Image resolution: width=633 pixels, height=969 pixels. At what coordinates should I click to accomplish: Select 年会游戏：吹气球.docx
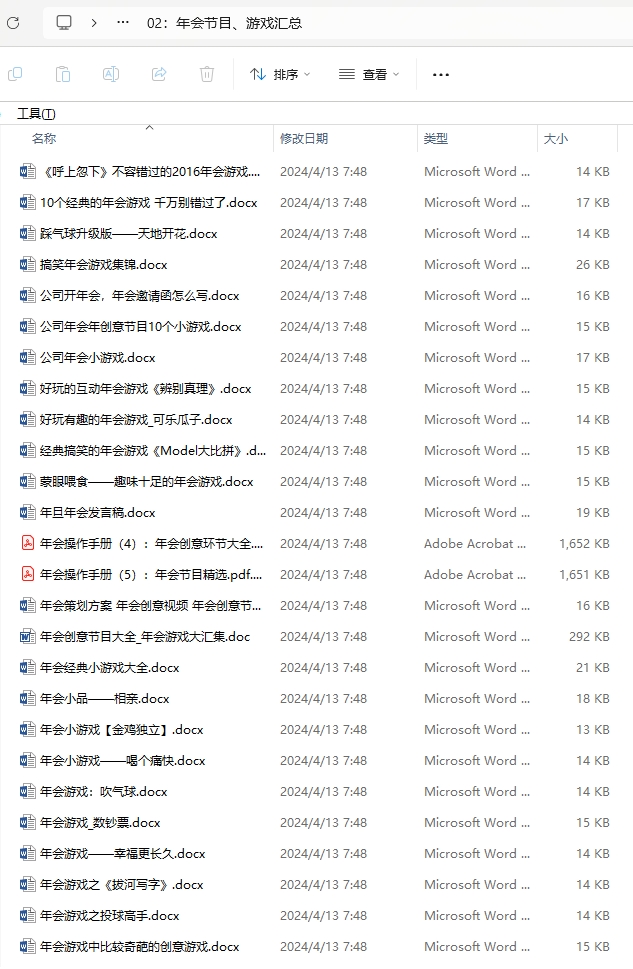click(x=103, y=792)
